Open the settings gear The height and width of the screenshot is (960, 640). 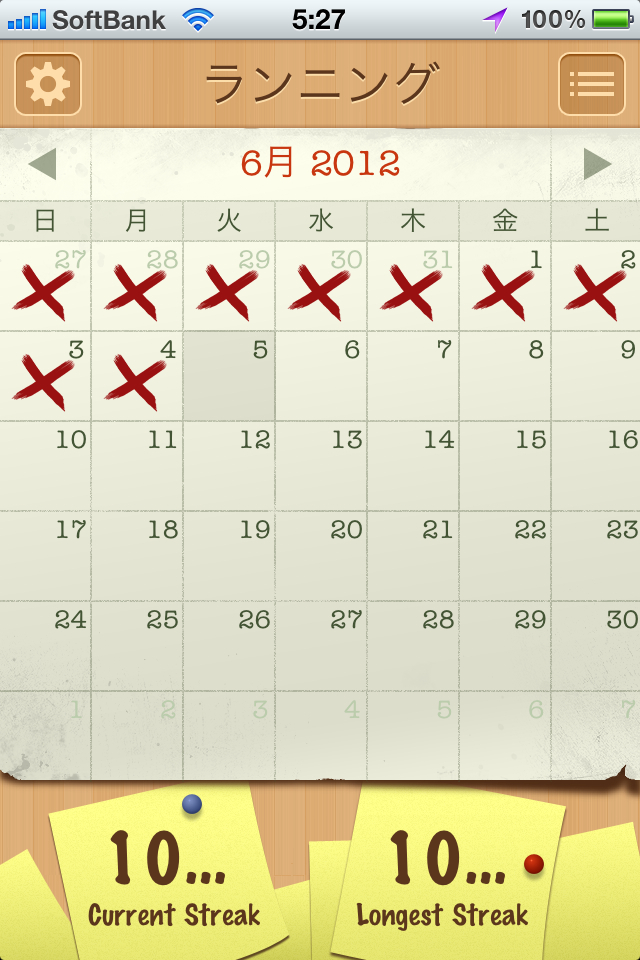[47, 84]
